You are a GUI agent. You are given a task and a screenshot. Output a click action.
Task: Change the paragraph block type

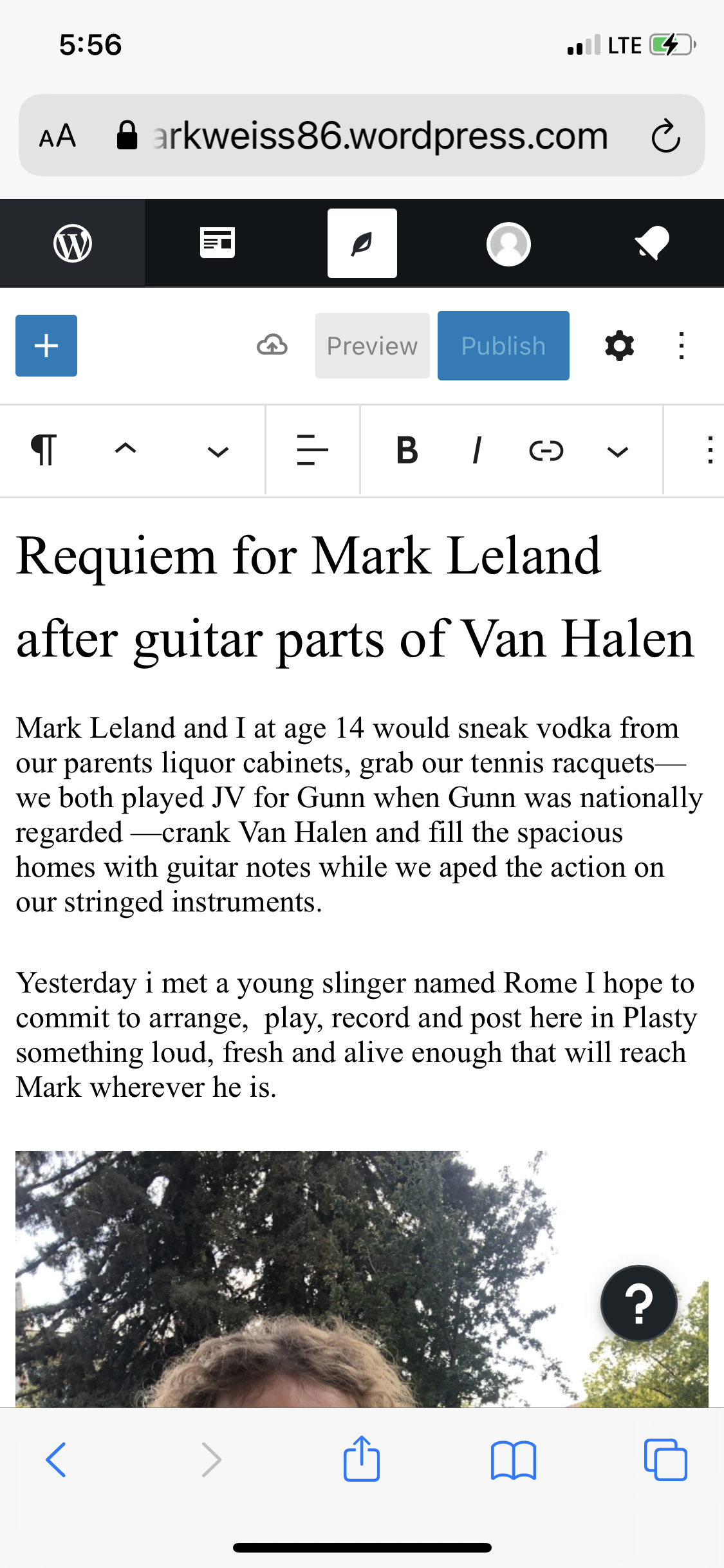(44, 450)
